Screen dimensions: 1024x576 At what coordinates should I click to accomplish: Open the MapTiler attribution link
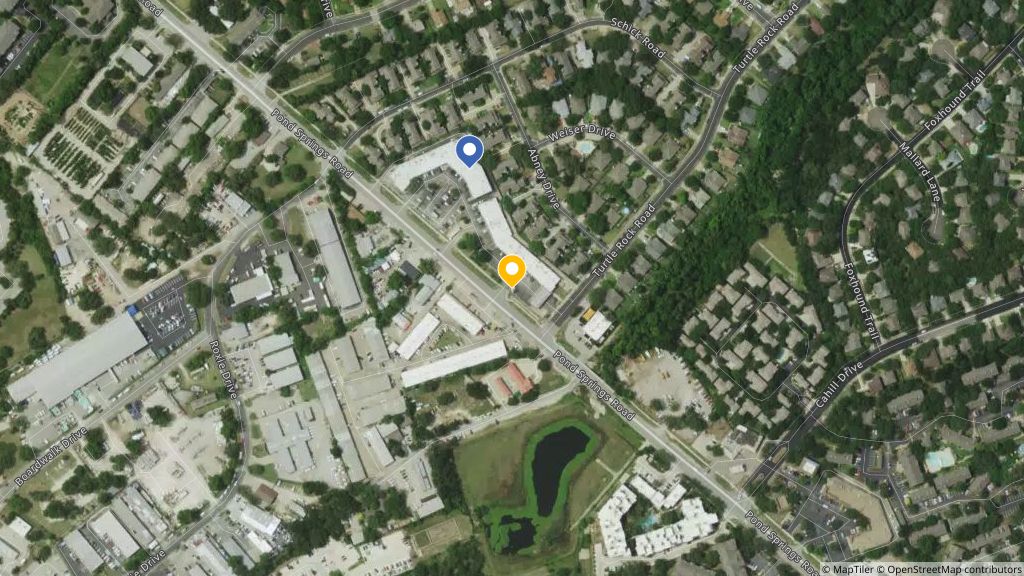pos(851,569)
